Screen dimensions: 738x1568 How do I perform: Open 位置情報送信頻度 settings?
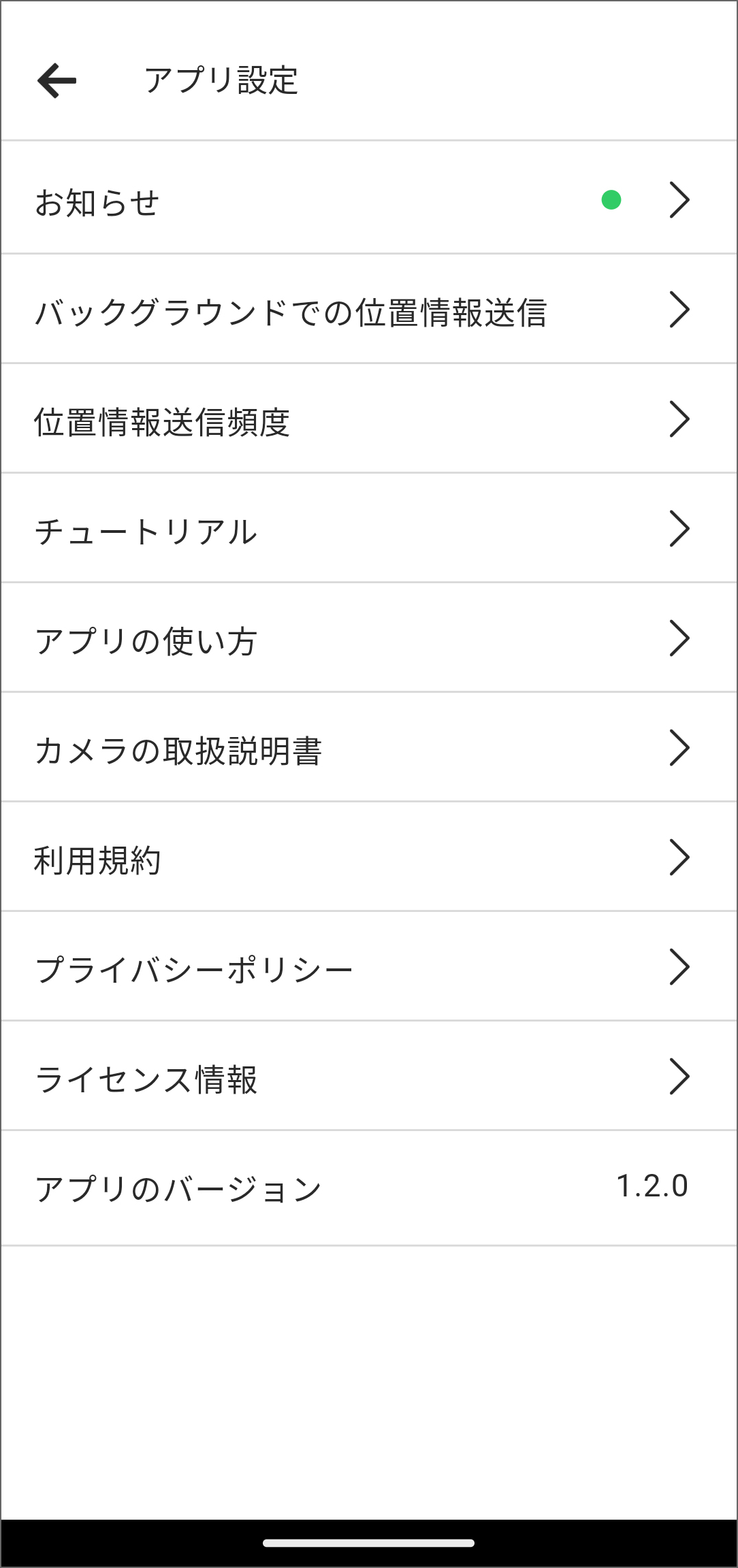pyautogui.click(x=272, y=420)
